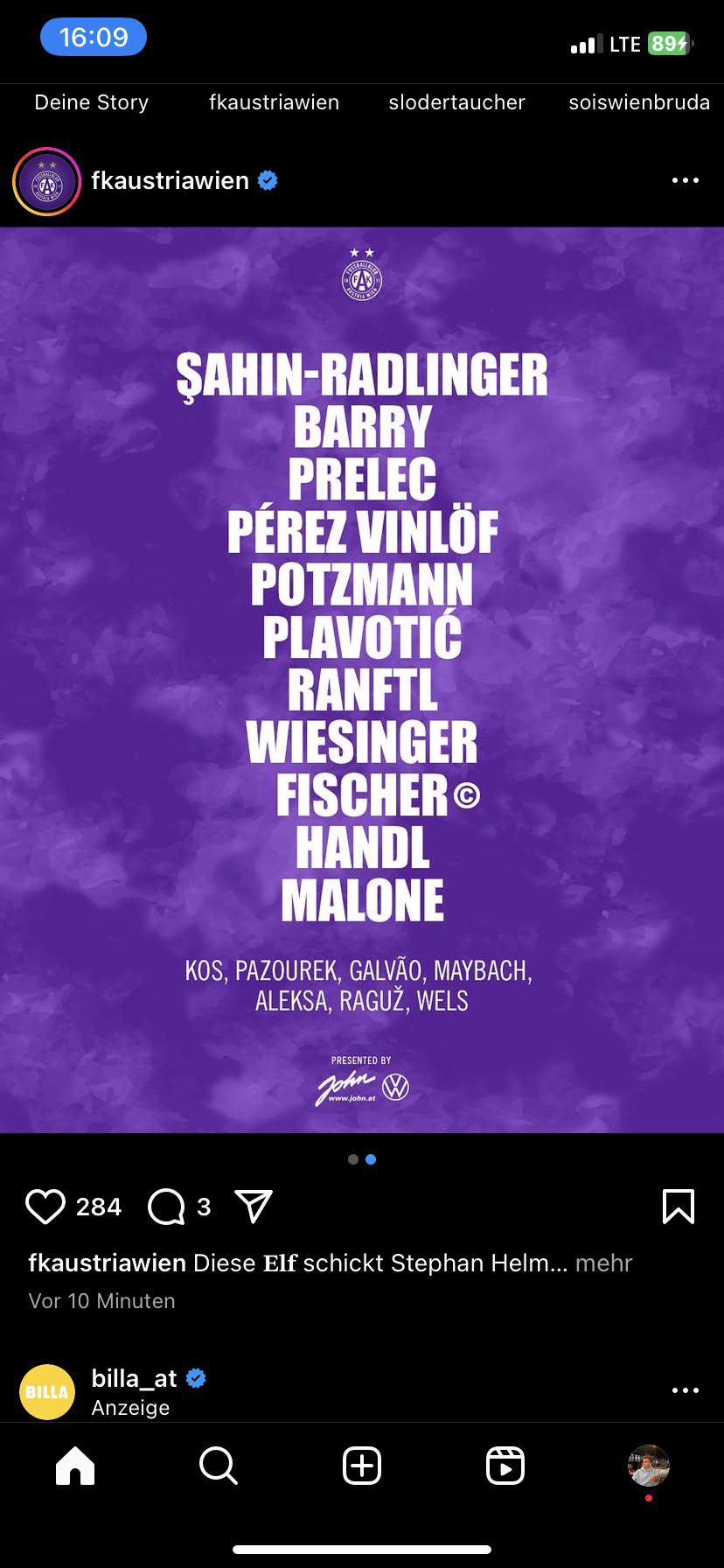The image size is (724, 1568).
Task: Open comments on the fkaustriawien post
Action: 166,1207
